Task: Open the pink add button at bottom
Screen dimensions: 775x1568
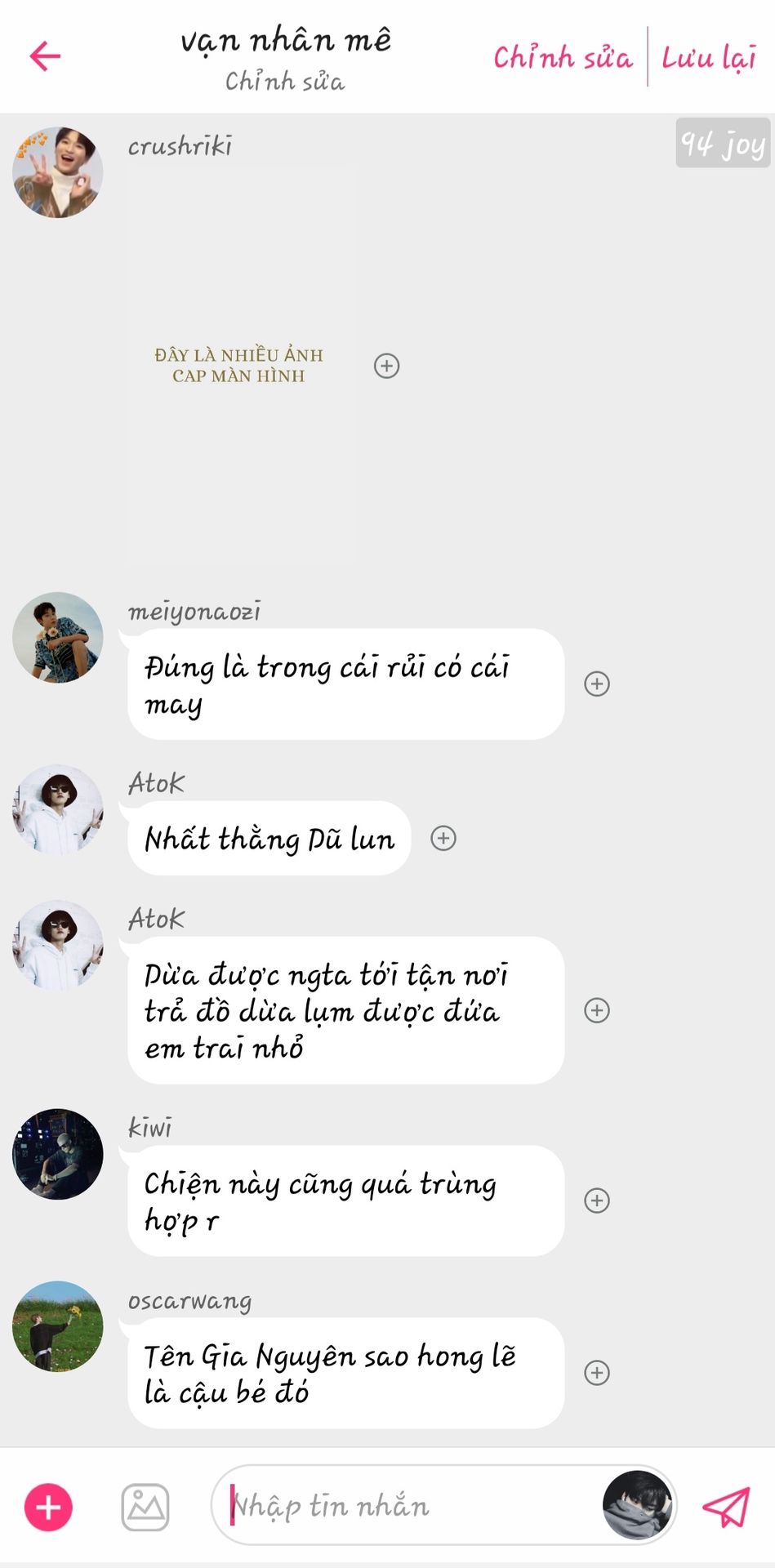Action: click(x=49, y=1507)
